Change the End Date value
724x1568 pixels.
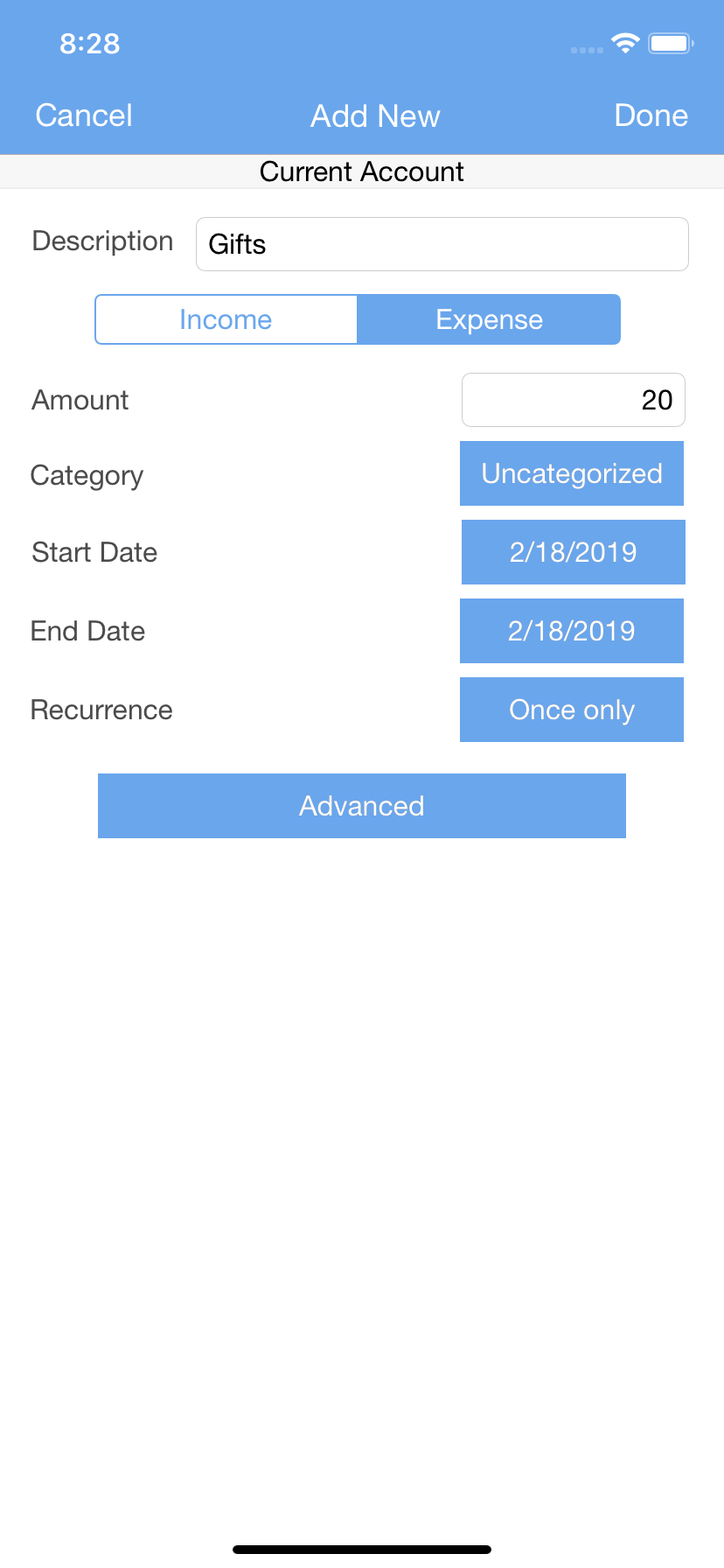pyautogui.click(x=572, y=631)
